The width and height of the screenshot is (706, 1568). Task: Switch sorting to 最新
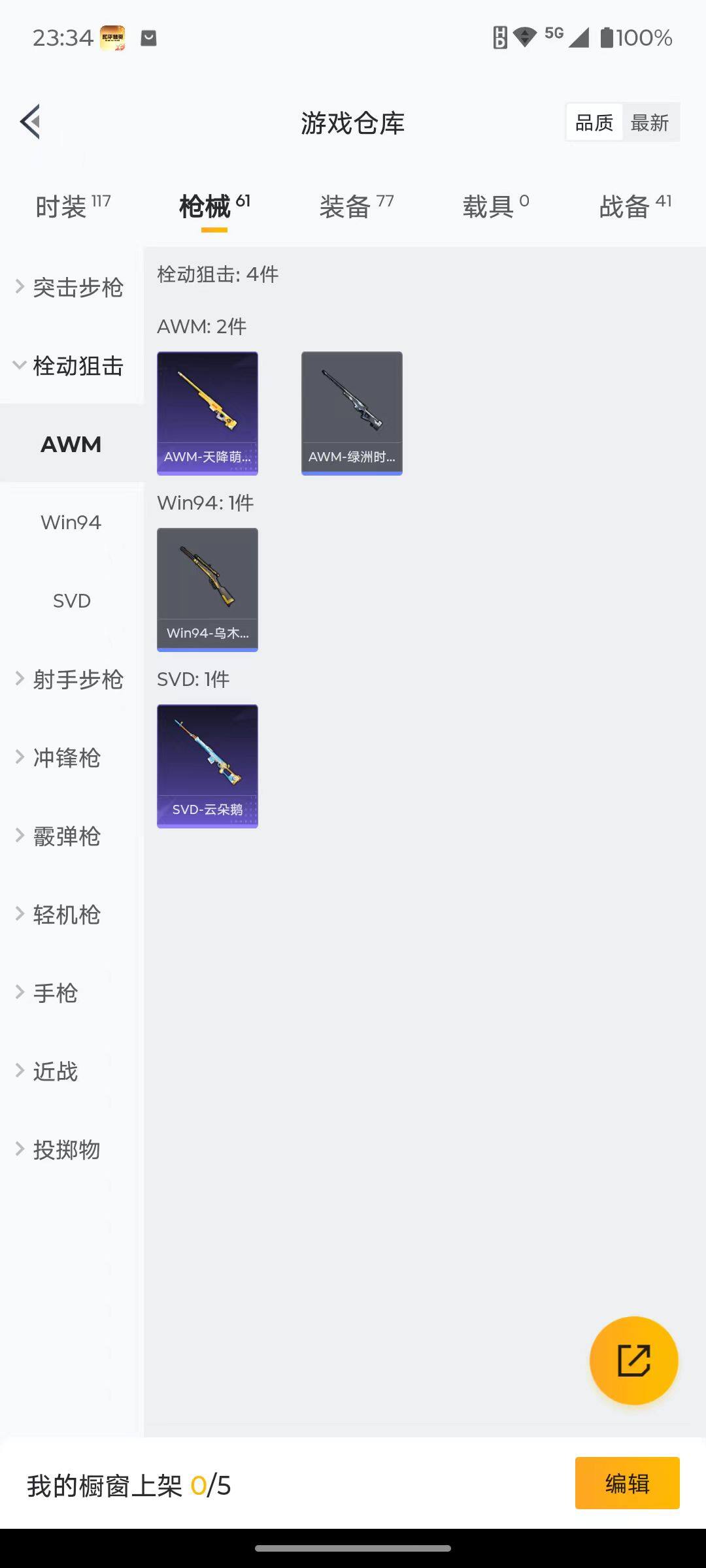point(651,122)
